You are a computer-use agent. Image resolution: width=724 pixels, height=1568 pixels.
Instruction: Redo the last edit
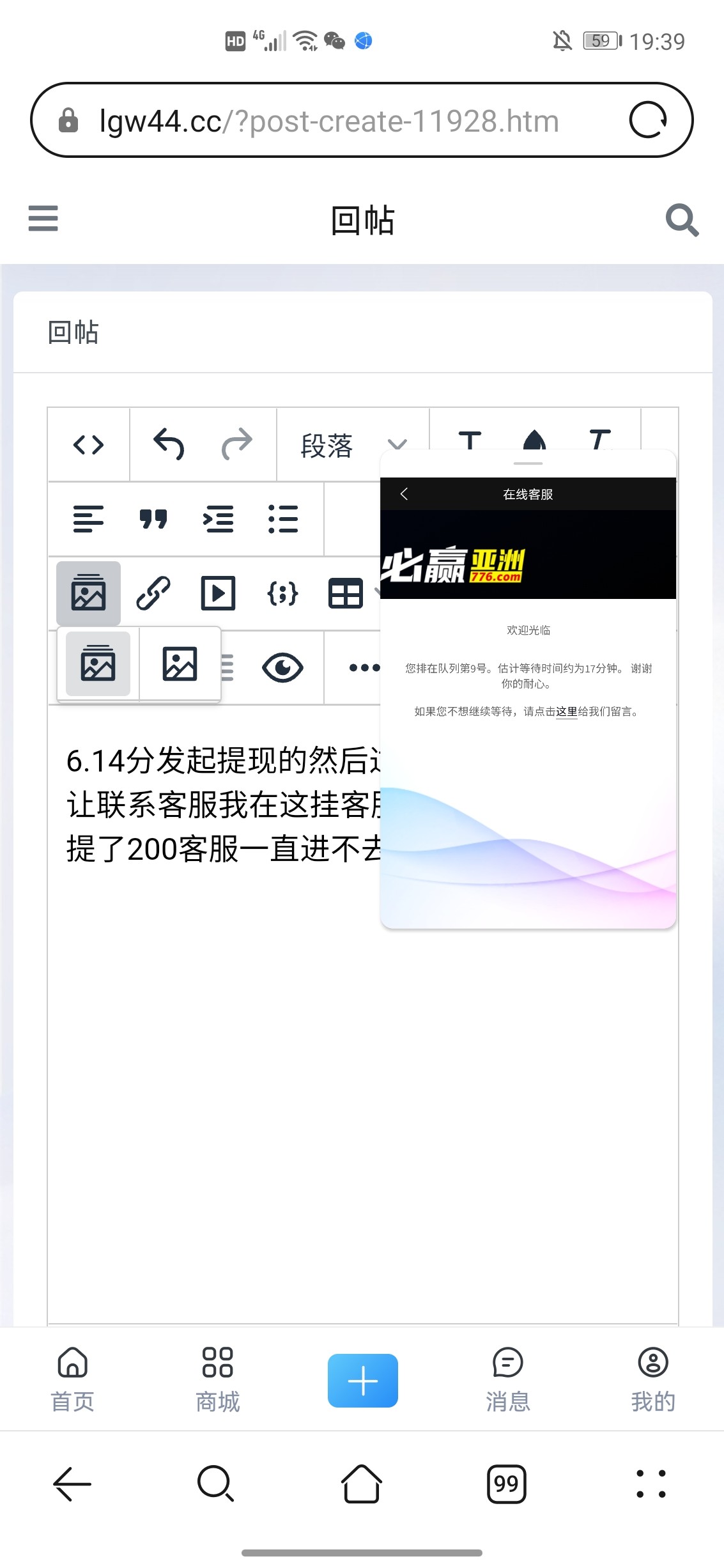pos(237,444)
